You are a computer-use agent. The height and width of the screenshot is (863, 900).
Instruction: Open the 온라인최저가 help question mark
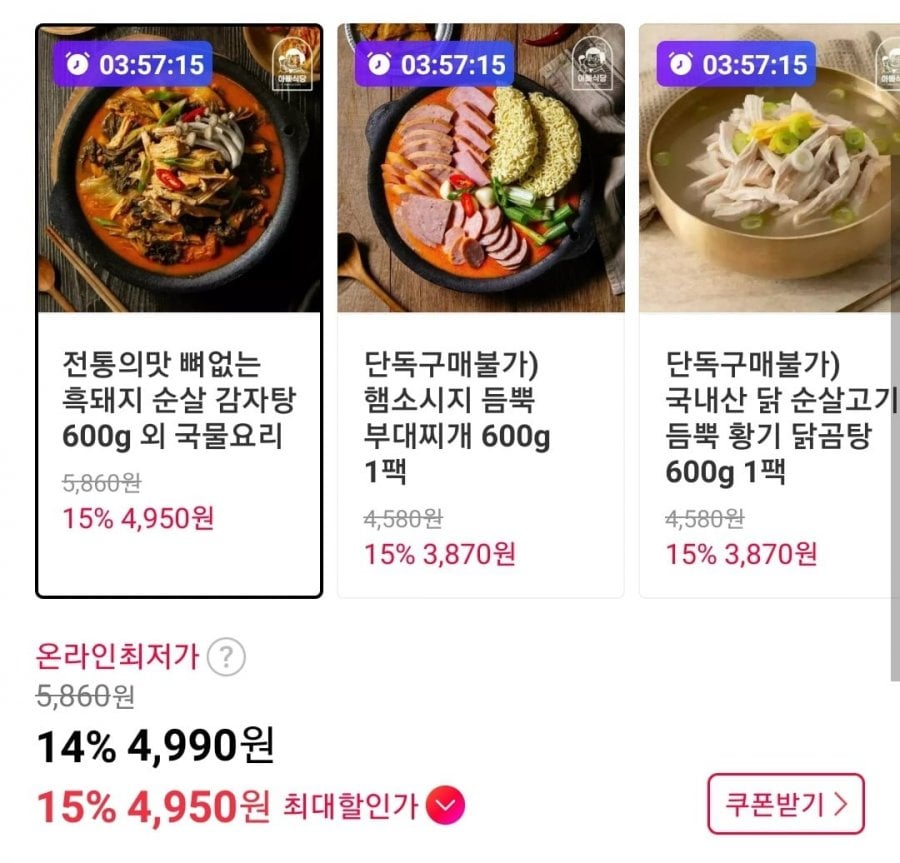(x=227, y=658)
